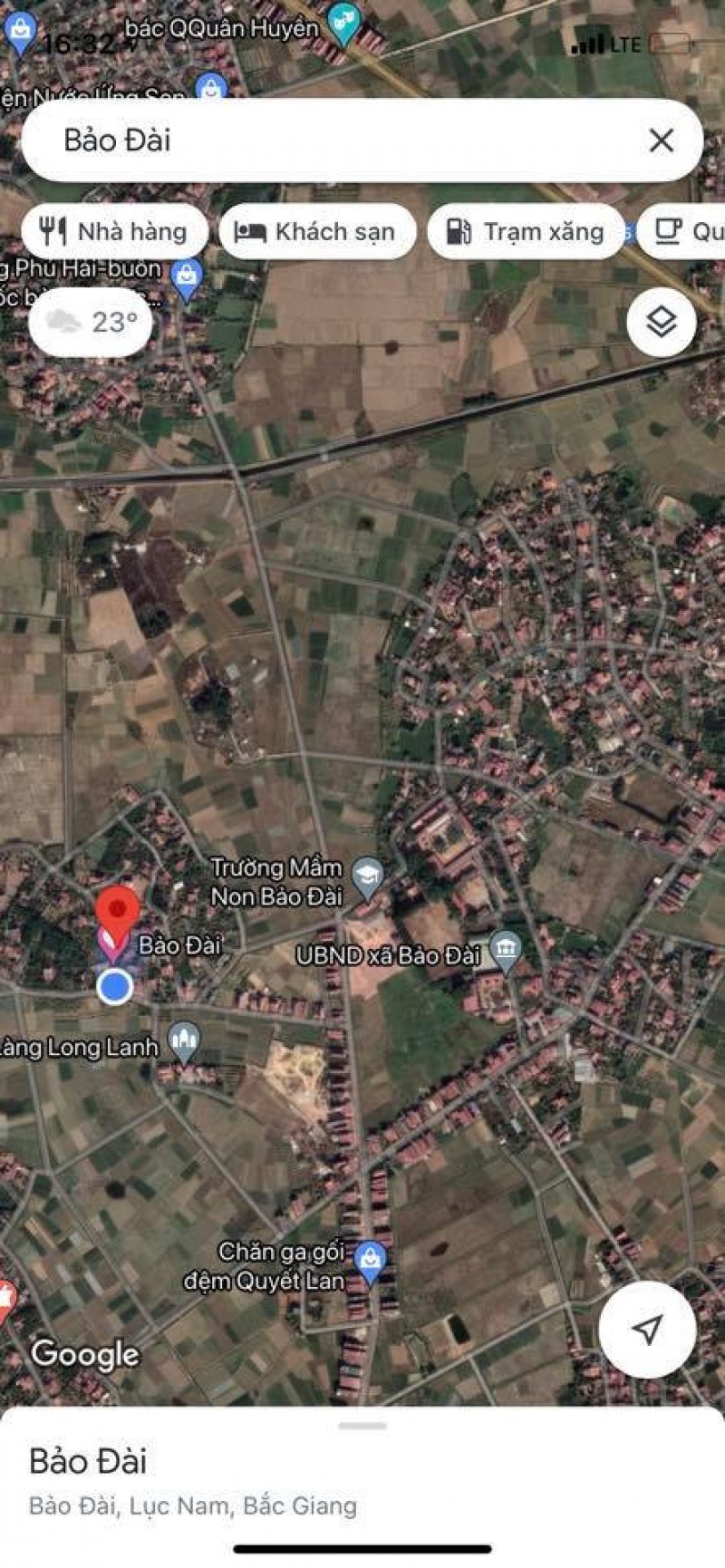Open UBND xã Bảo Đài marker
Viewport: 725px width, 1568px height.
coord(505,951)
